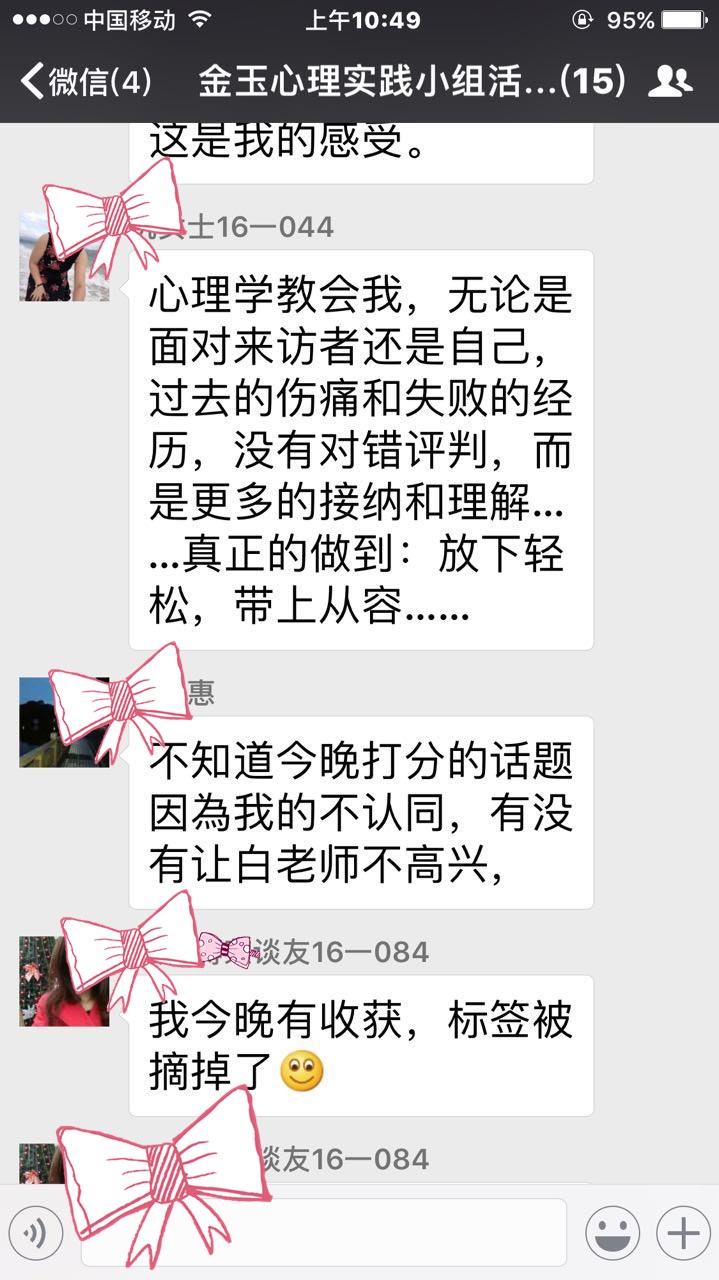
Task: Go back to the 微信 chat list
Action: 84,82
